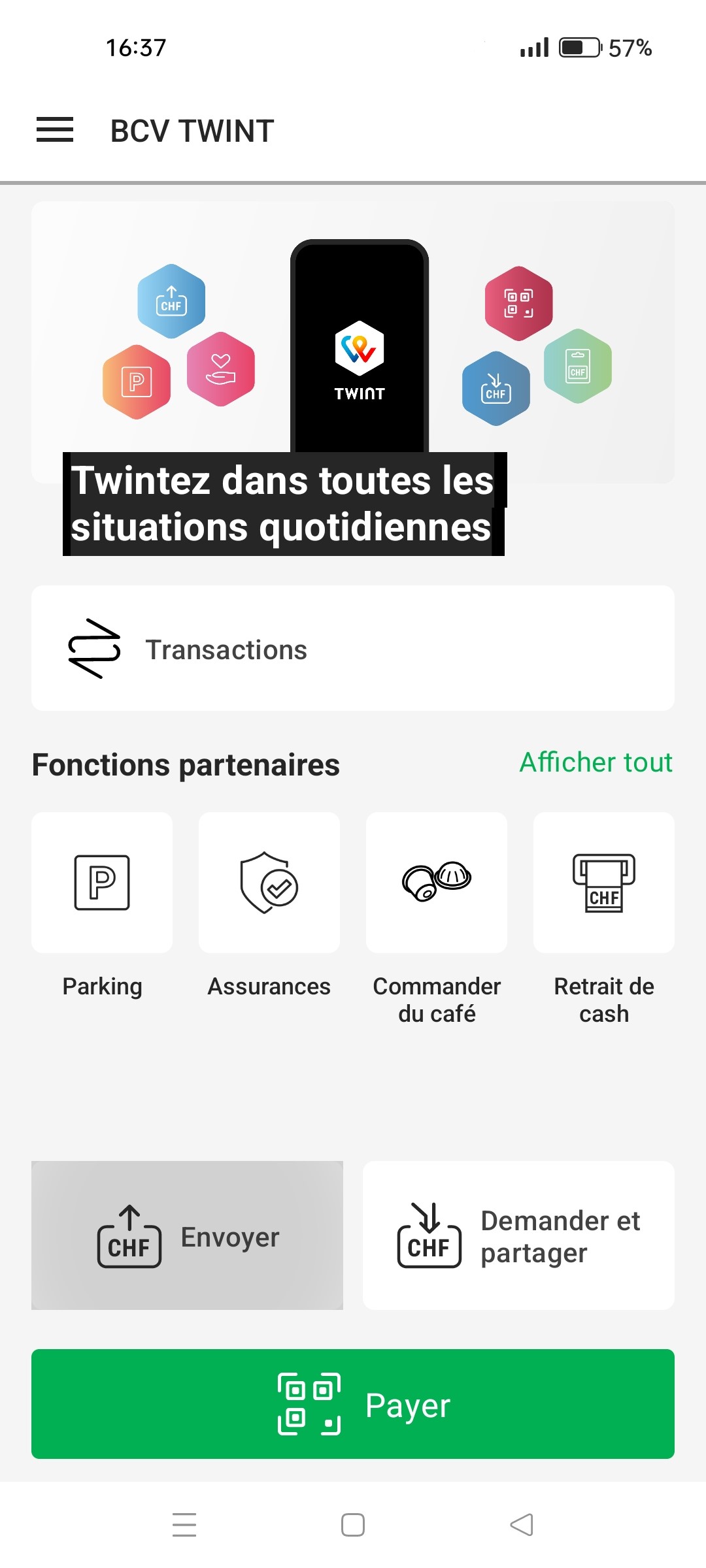Select the Assurances tile

269,883
